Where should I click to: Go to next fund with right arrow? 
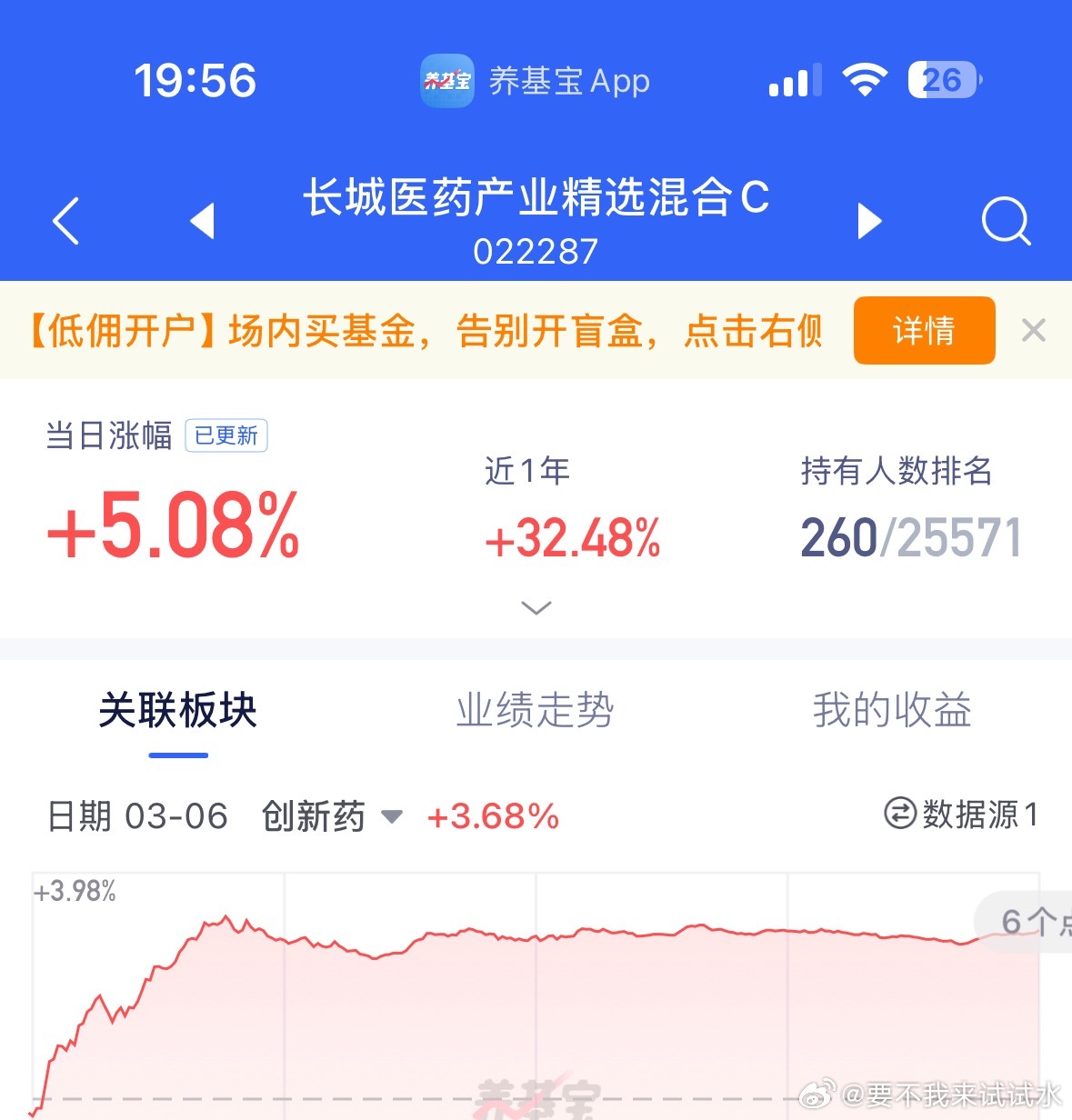[869, 220]
